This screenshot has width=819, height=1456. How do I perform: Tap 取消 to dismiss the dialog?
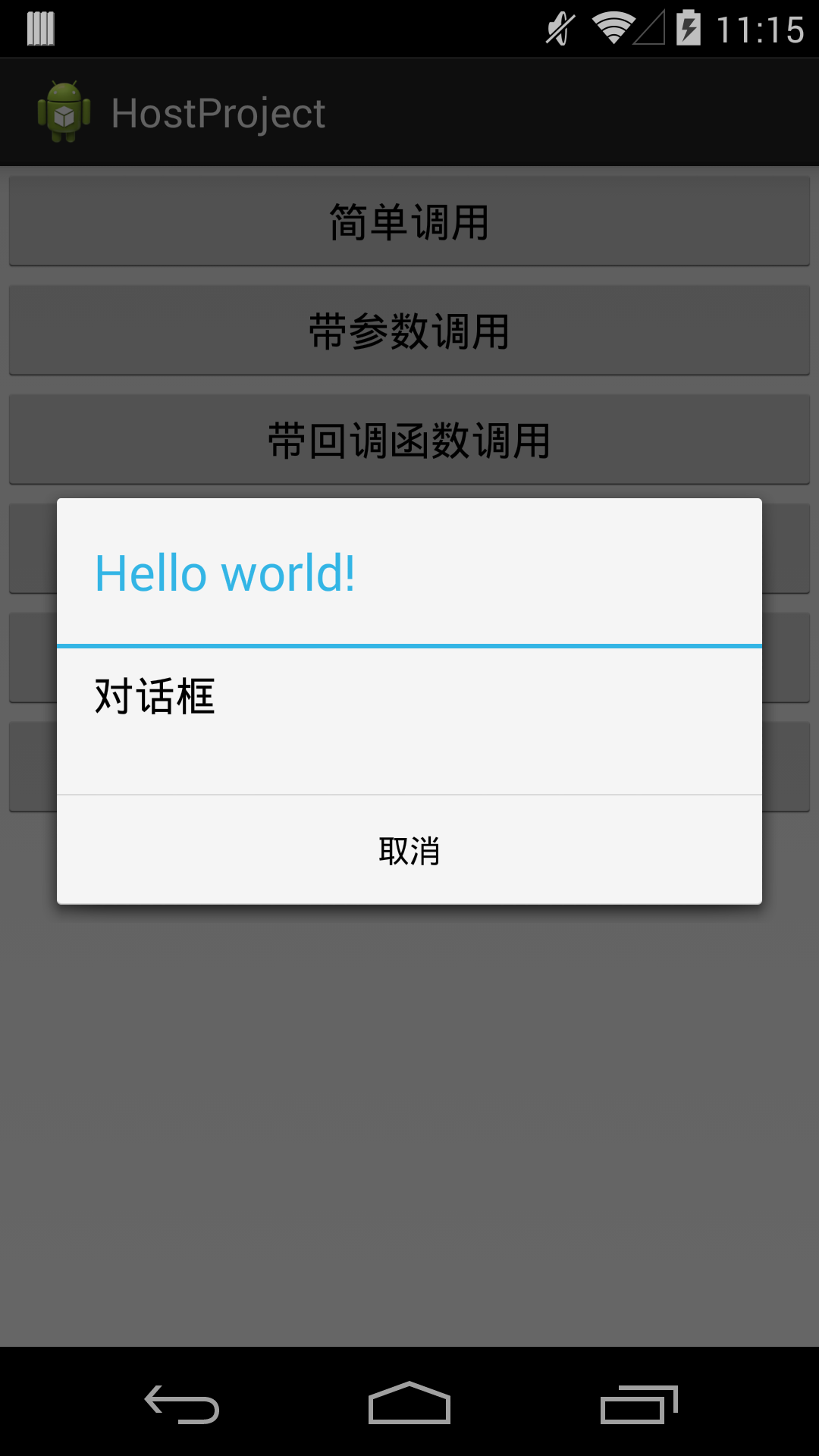[409, 850]
